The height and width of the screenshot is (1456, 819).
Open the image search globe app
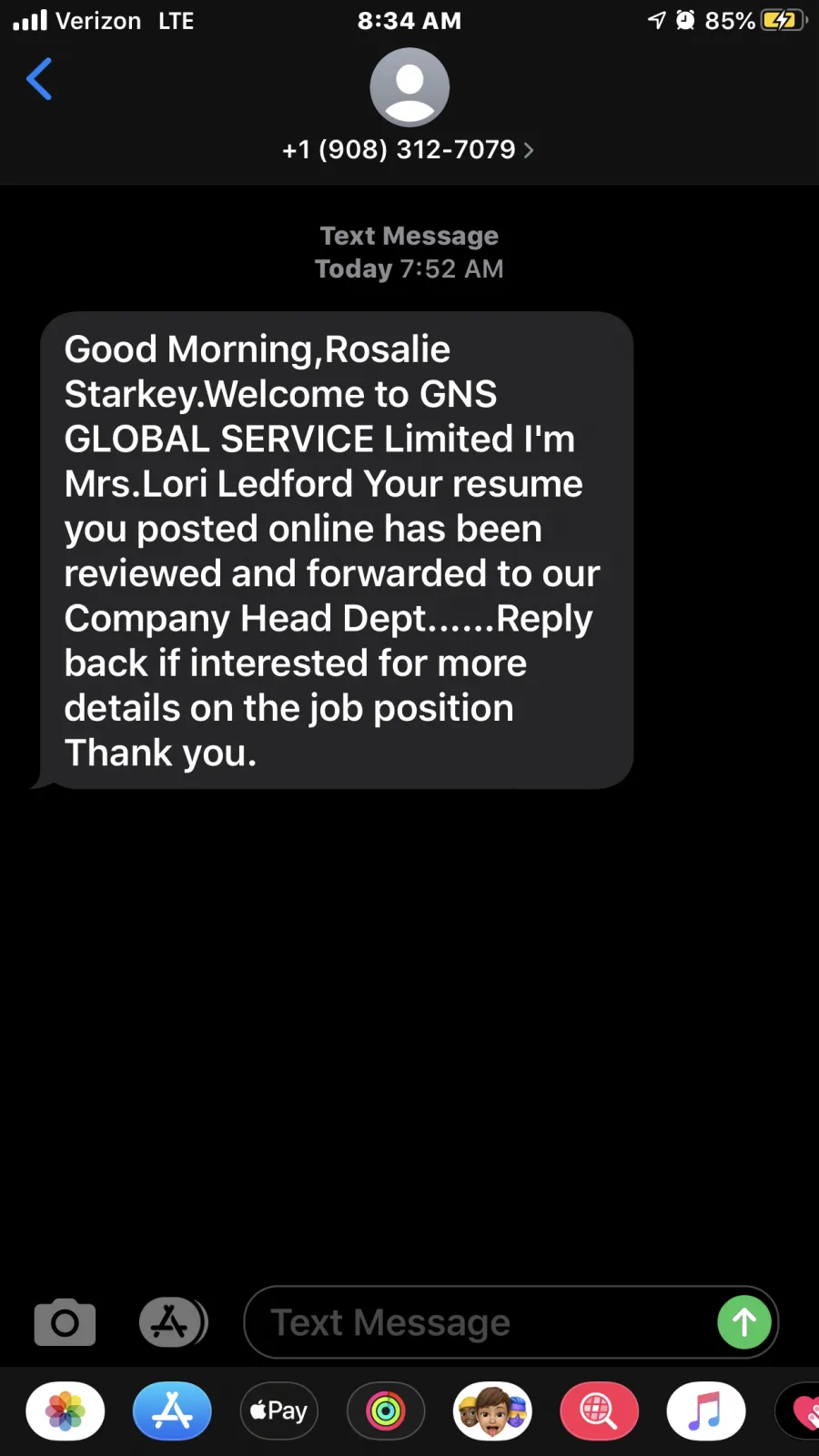[x=600, y=1411]
